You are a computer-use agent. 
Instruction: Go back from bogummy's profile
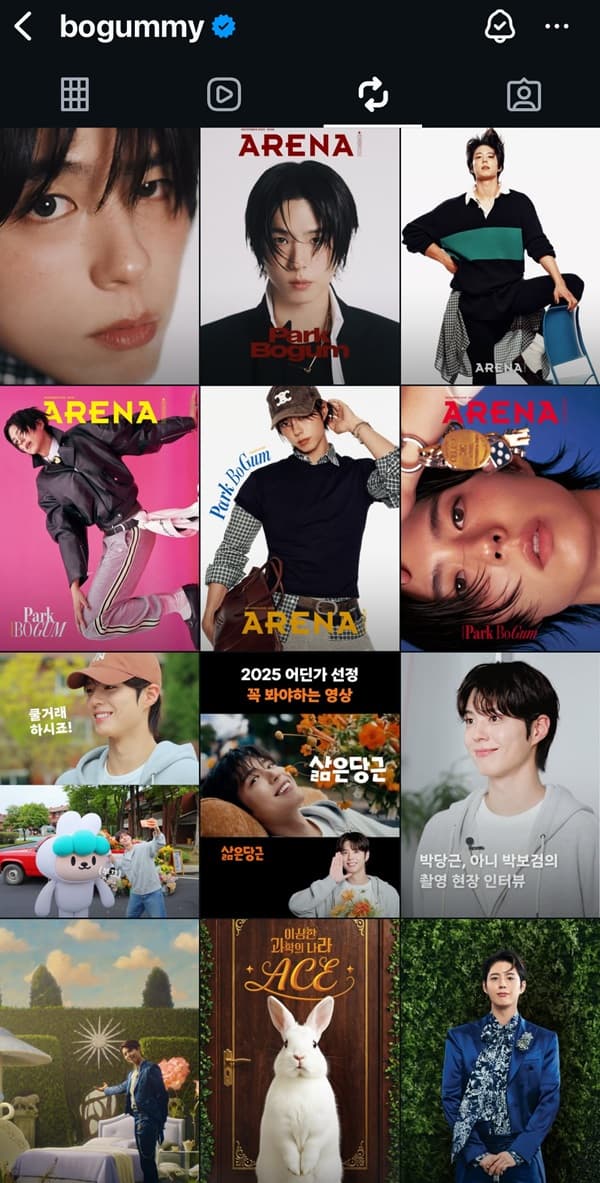(x=24, y=27)
